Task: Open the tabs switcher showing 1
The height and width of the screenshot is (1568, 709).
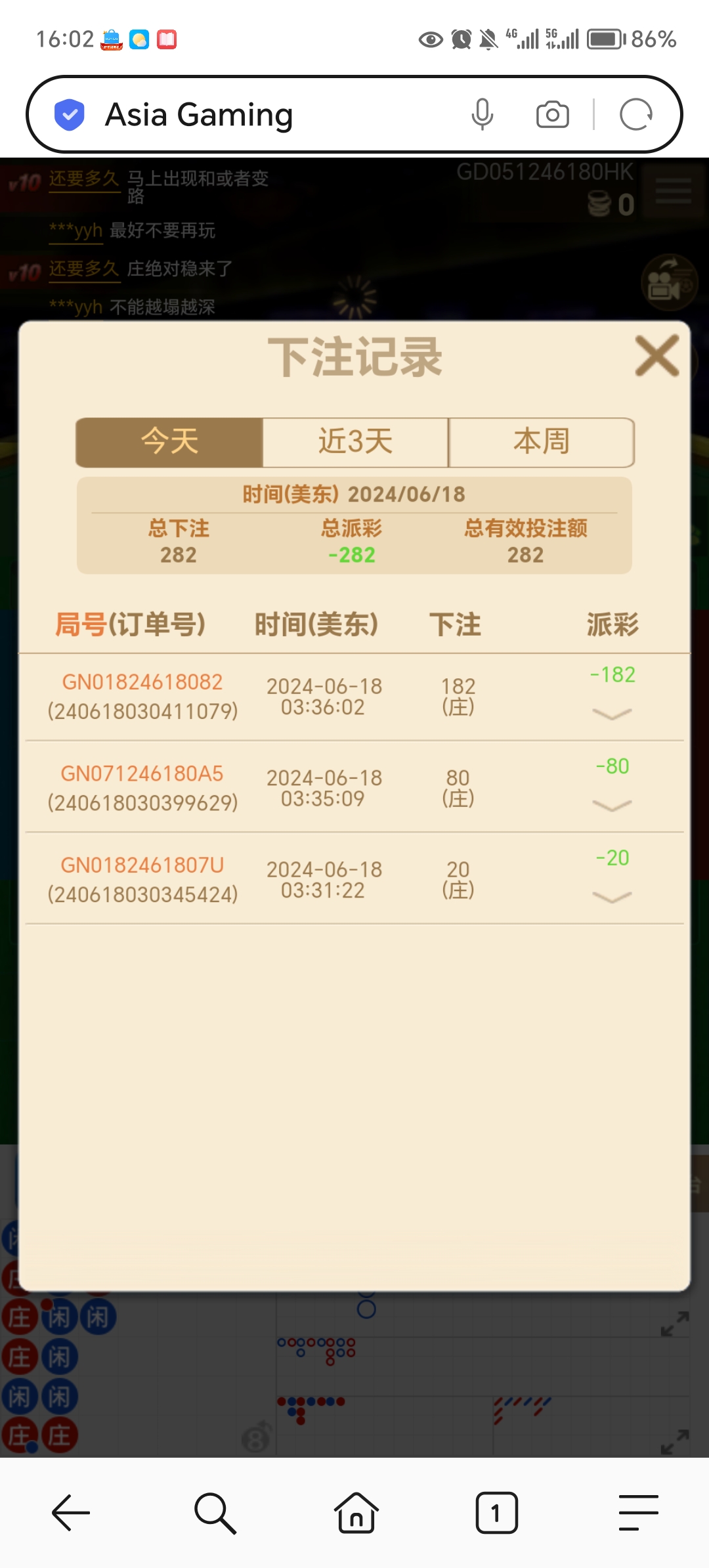Action: [496, 1513]
